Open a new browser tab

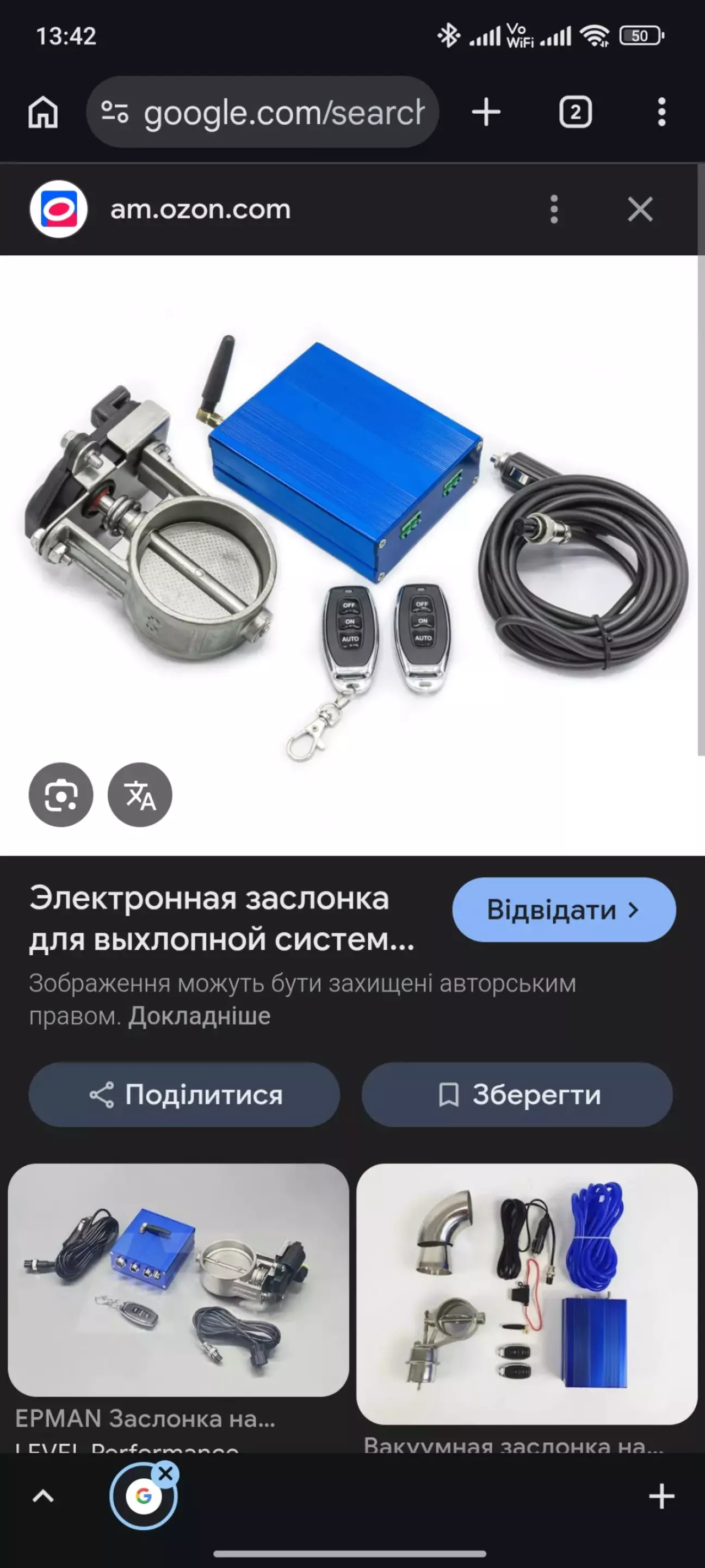coord(486,113)
